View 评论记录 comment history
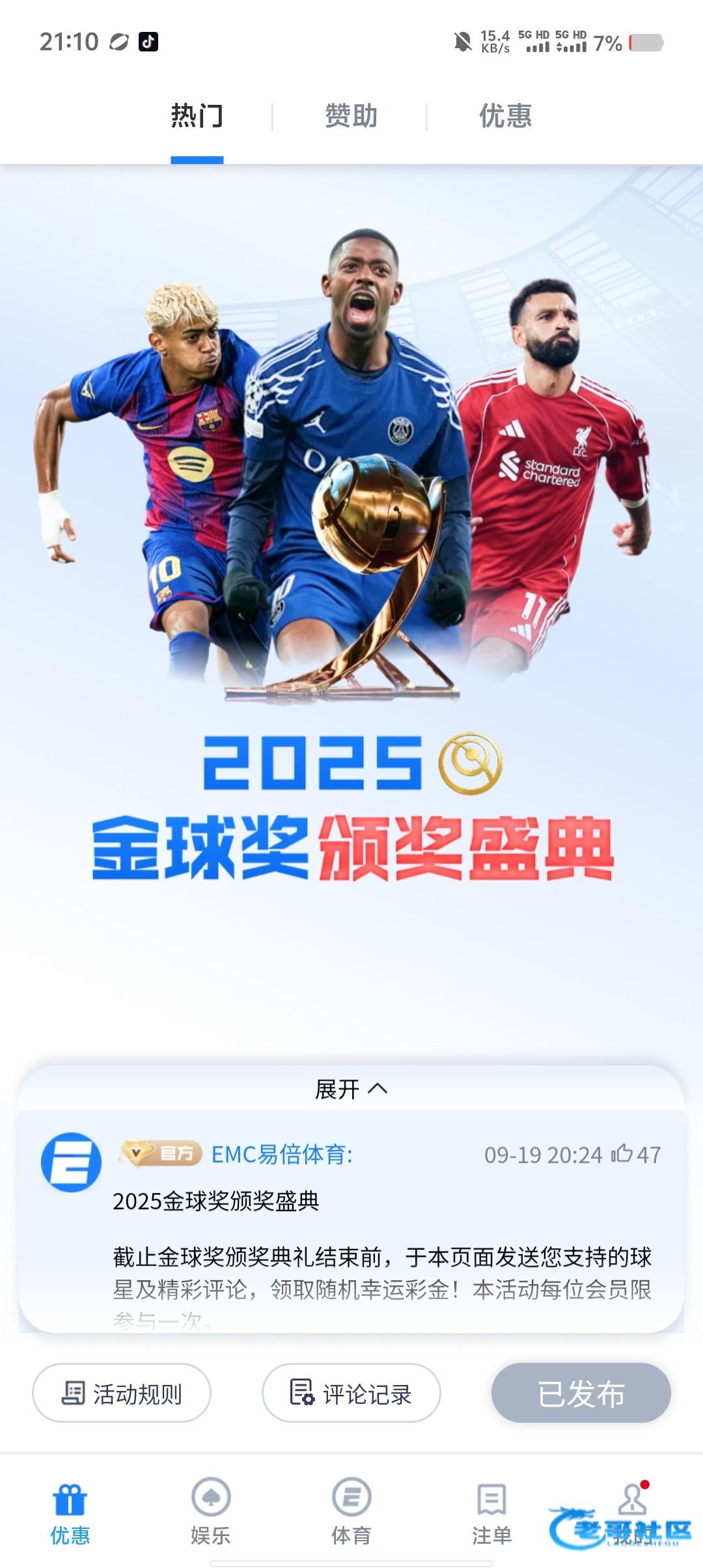This screenshot has width=703, height=1568. coord(351,1393)
